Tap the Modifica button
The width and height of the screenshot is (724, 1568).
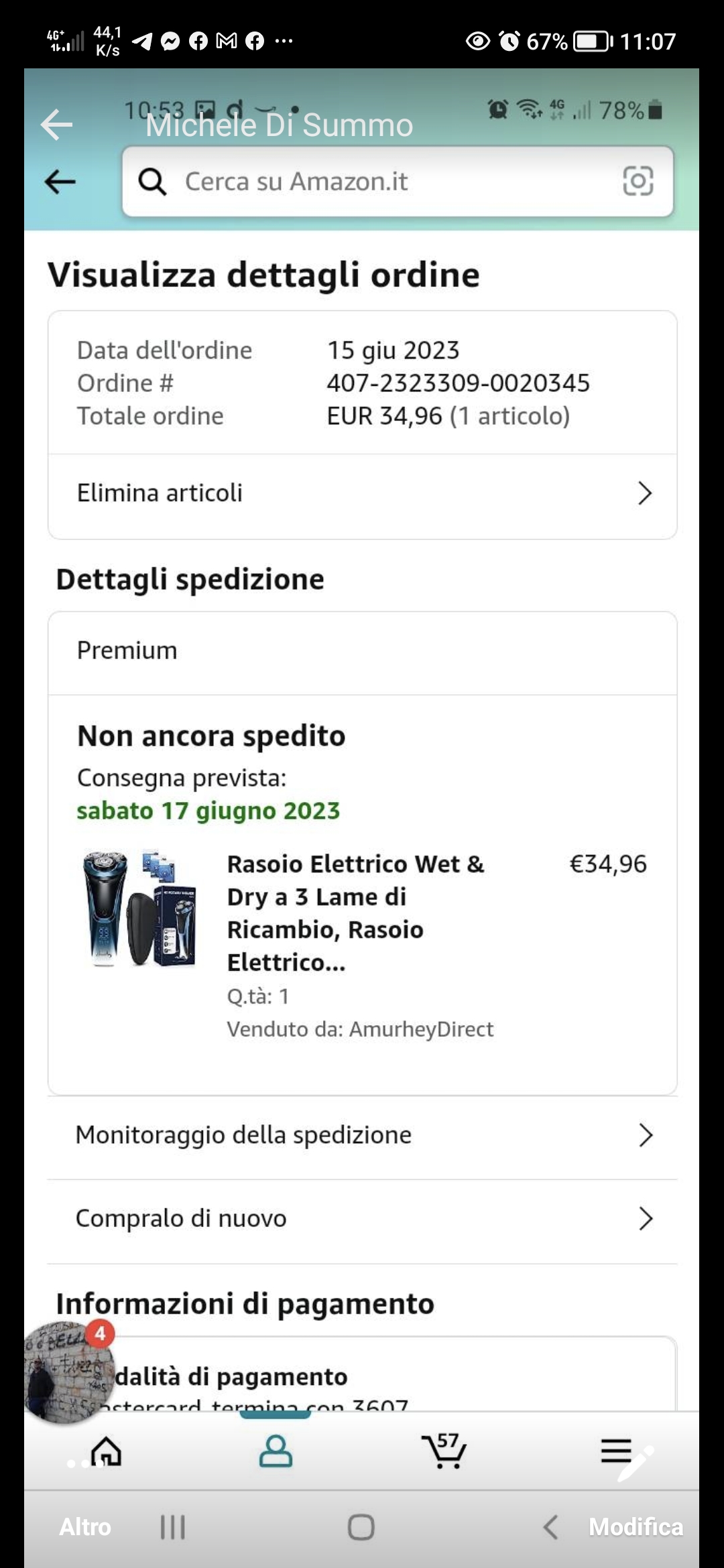point(636,1527)
